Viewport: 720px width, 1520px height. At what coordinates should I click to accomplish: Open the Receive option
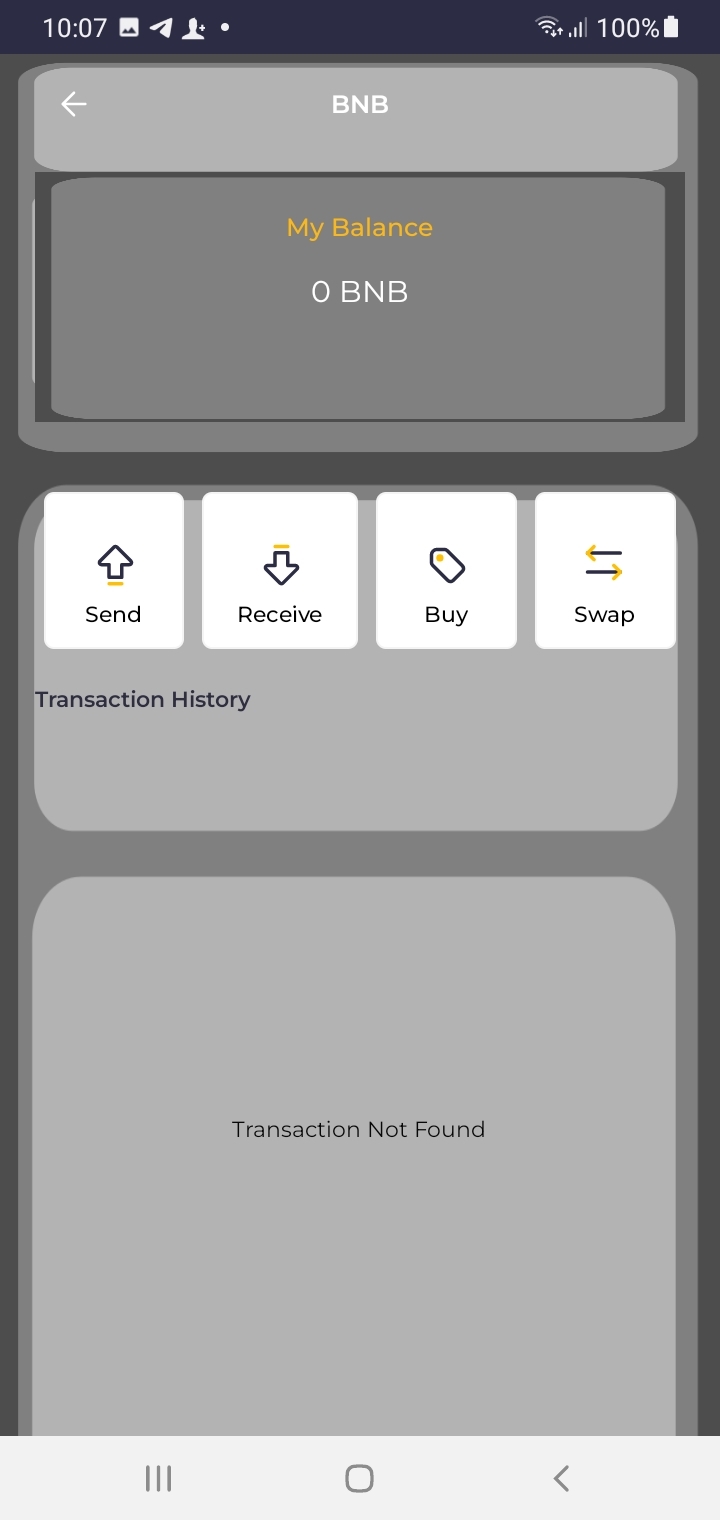click(280, 571)
